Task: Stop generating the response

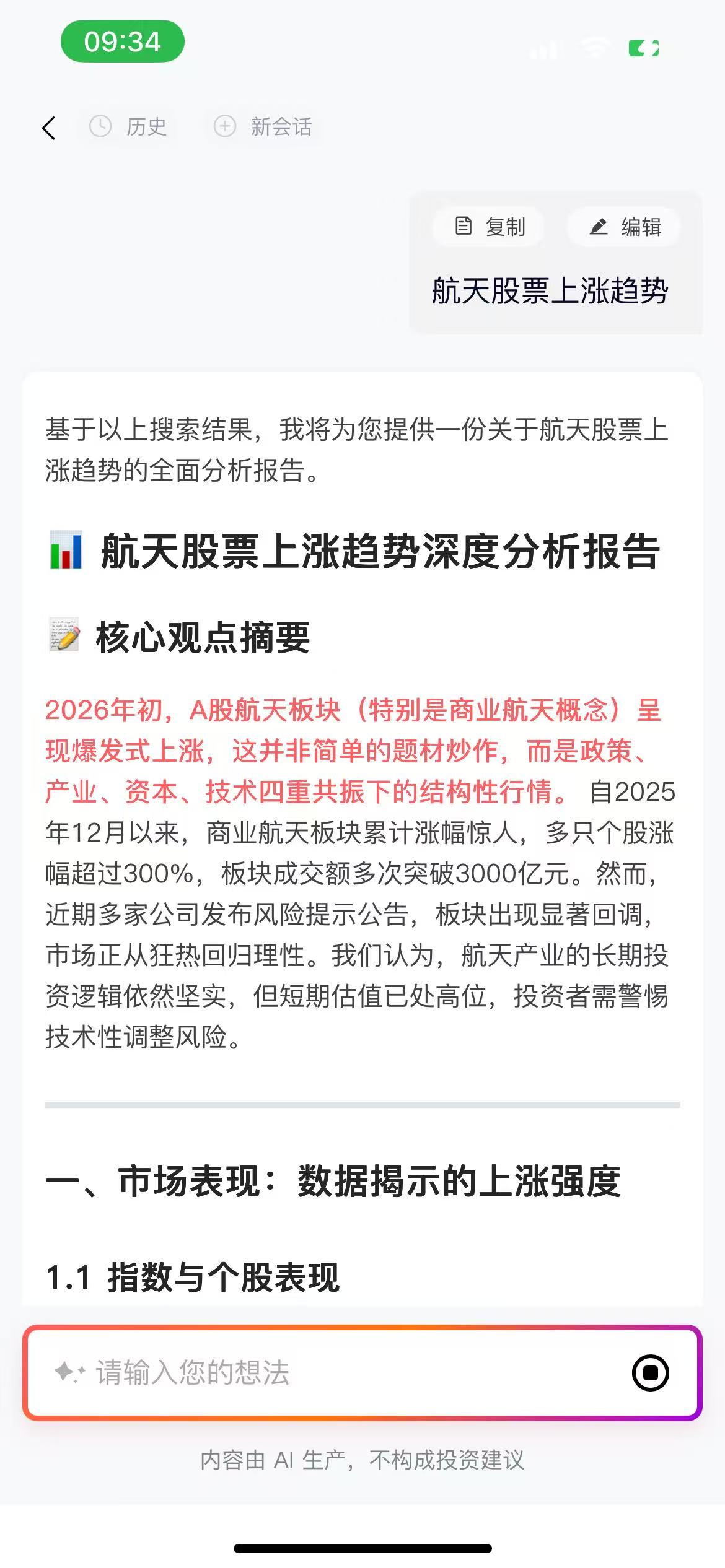Action: [x=650, y=1373]
